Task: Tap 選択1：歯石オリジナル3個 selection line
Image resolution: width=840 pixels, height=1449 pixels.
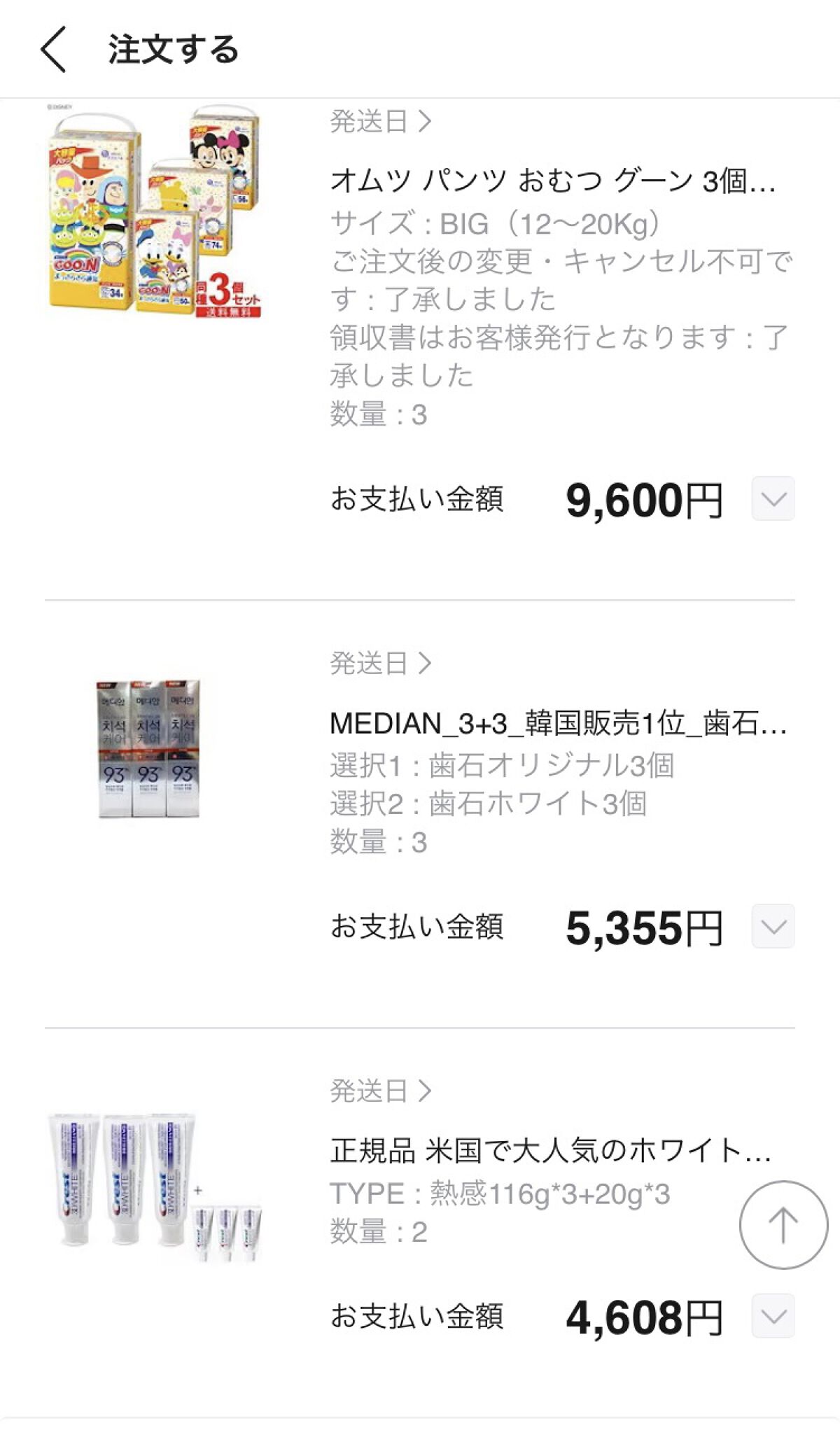Action: click(490, 766)
